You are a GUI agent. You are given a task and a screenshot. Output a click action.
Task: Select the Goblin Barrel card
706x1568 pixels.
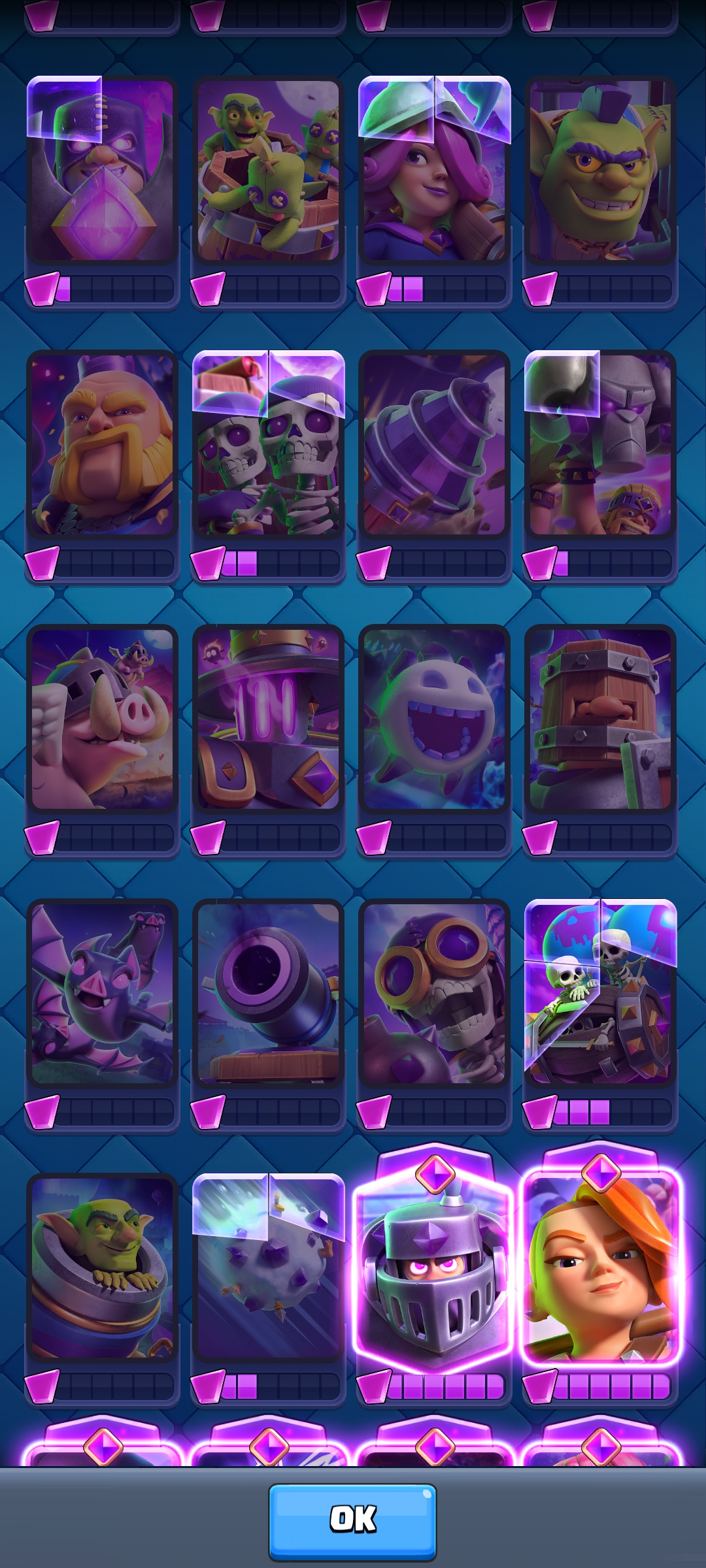pyautogui.click(x=268, y=170)
